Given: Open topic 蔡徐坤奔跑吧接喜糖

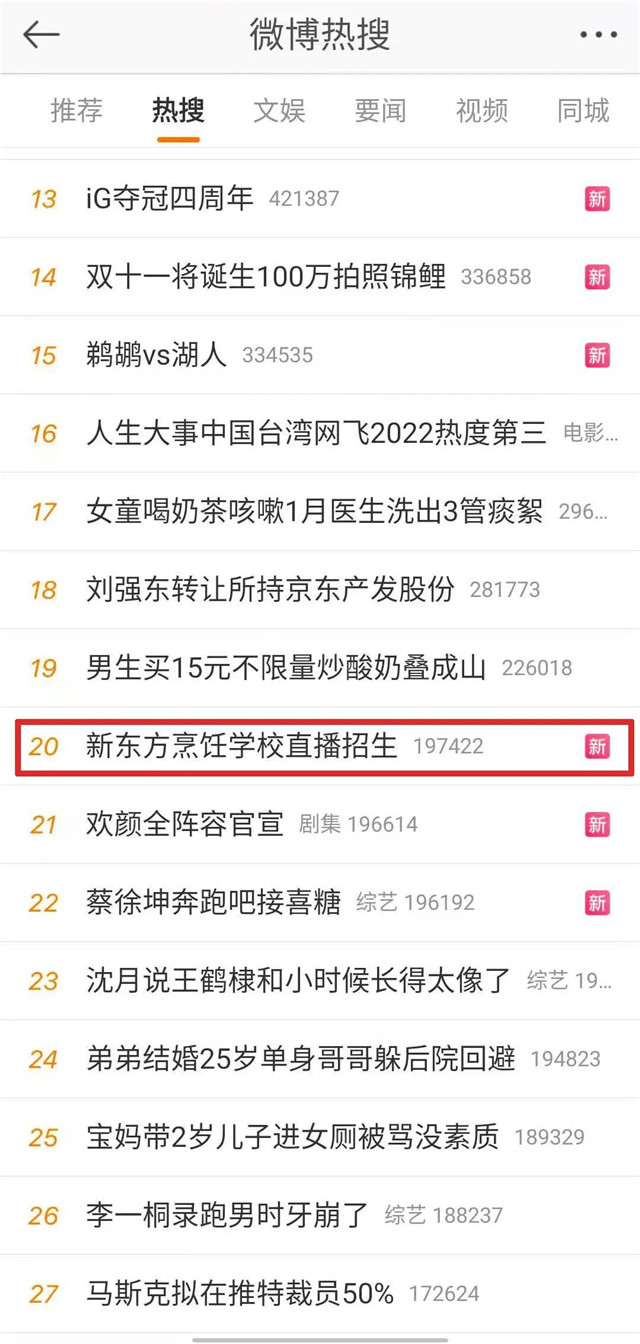Looking at the screenshot, I should (214, 902).
